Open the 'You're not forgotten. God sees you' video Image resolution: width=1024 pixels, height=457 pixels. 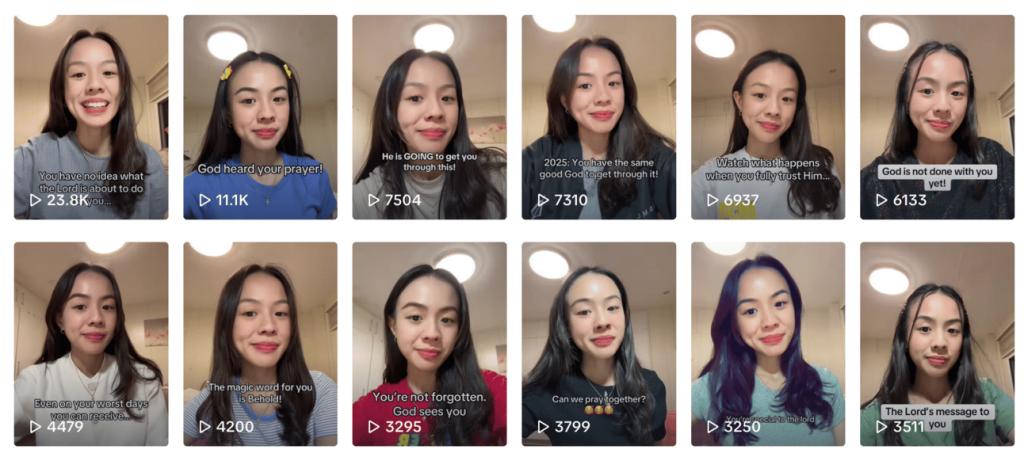click(x=429, y=343)
